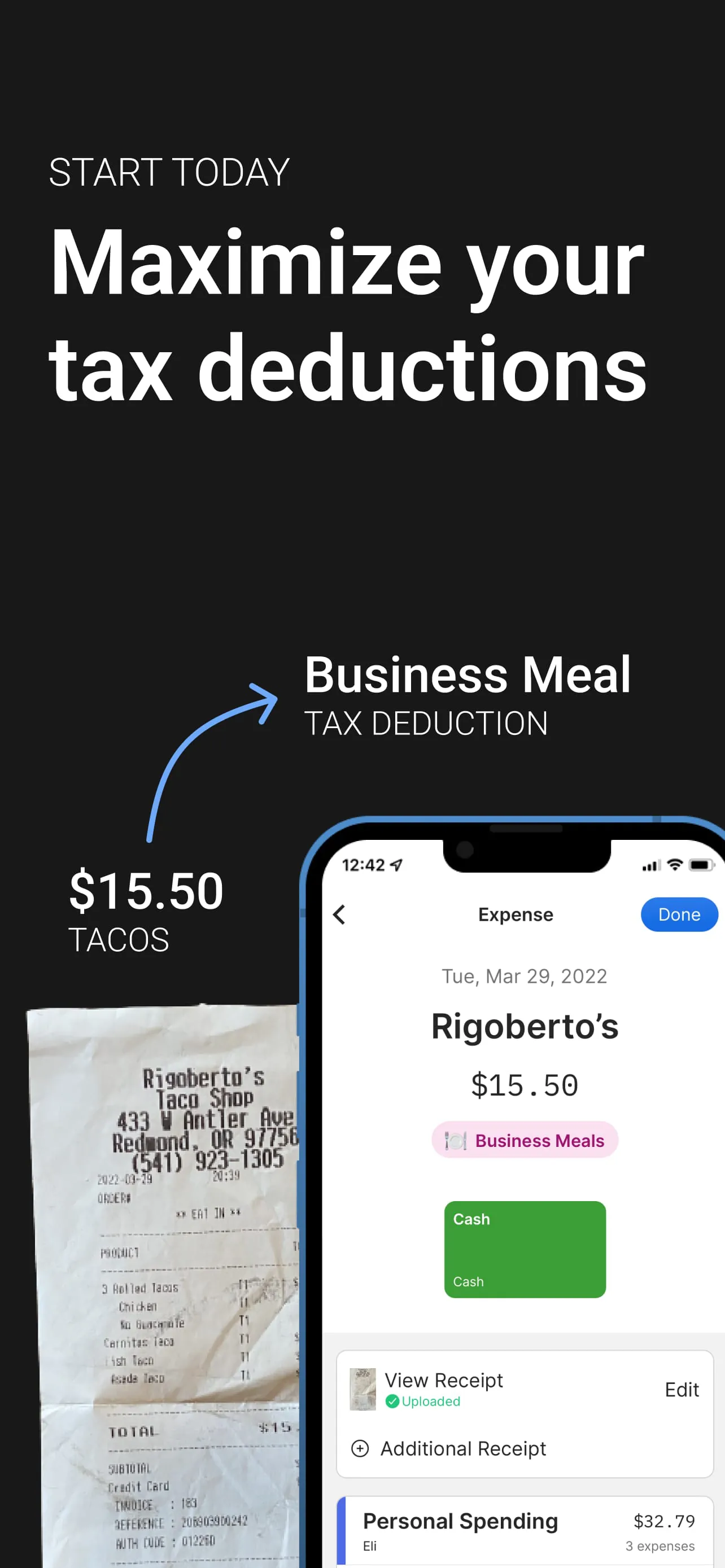Toggle the Cash payment method card

[x=525, y=1249]
